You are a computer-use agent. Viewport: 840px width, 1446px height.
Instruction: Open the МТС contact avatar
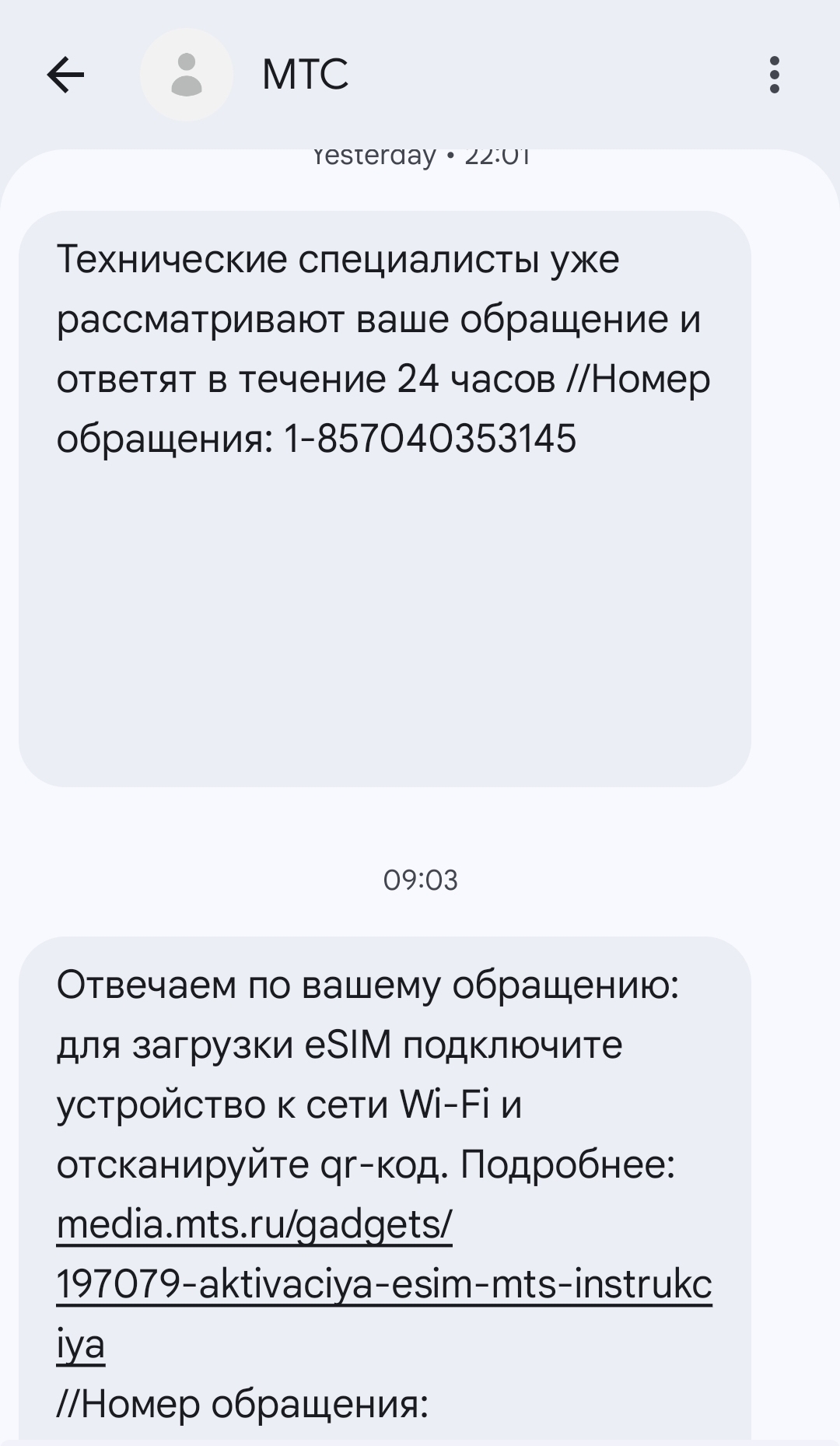click(x=186, y=75)
